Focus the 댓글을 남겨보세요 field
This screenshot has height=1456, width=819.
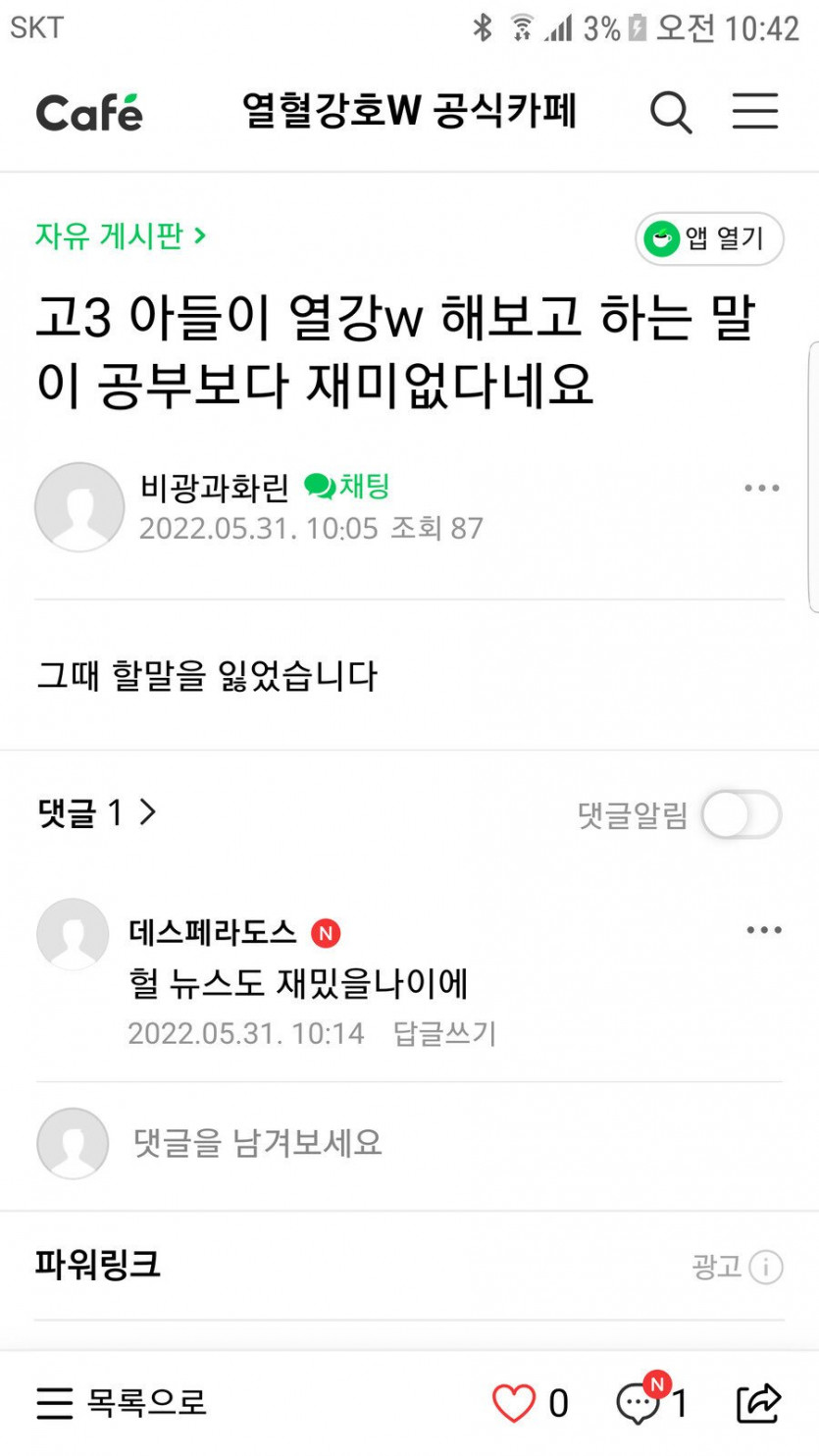[x=258, y=1142]
